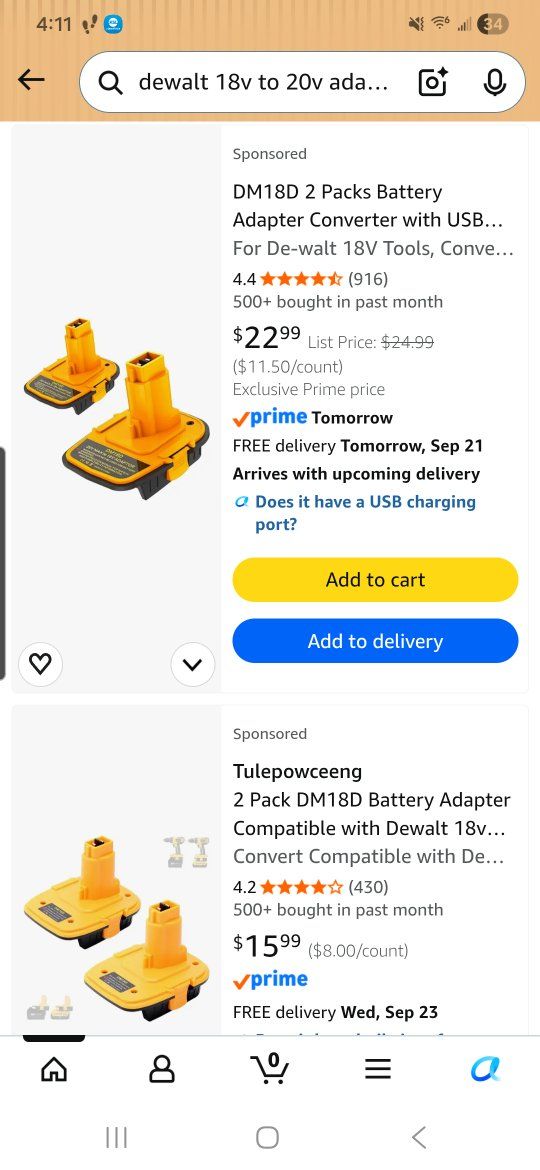Add the $22.99 adapter pack to cart
Screen dimensions: 540x1170
click(375, 580)
